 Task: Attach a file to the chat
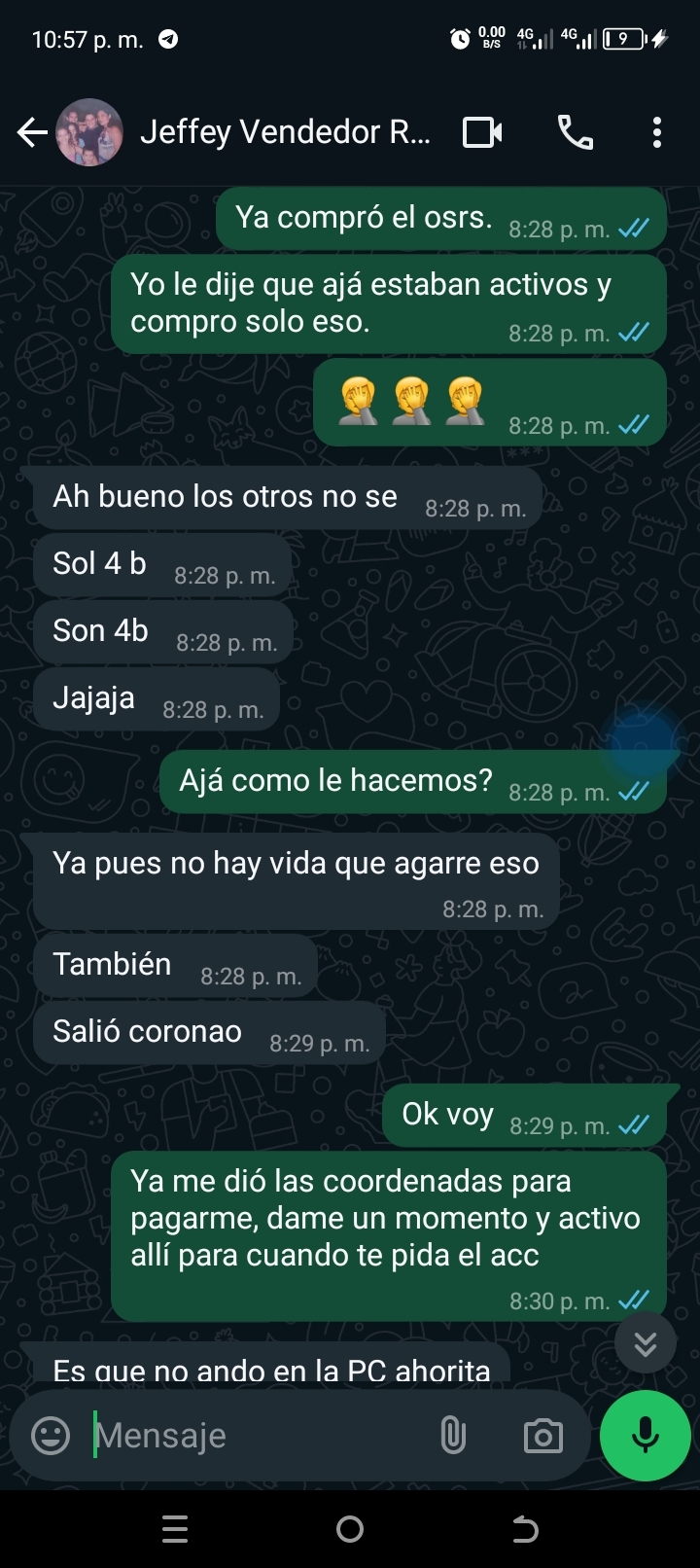453,1436
